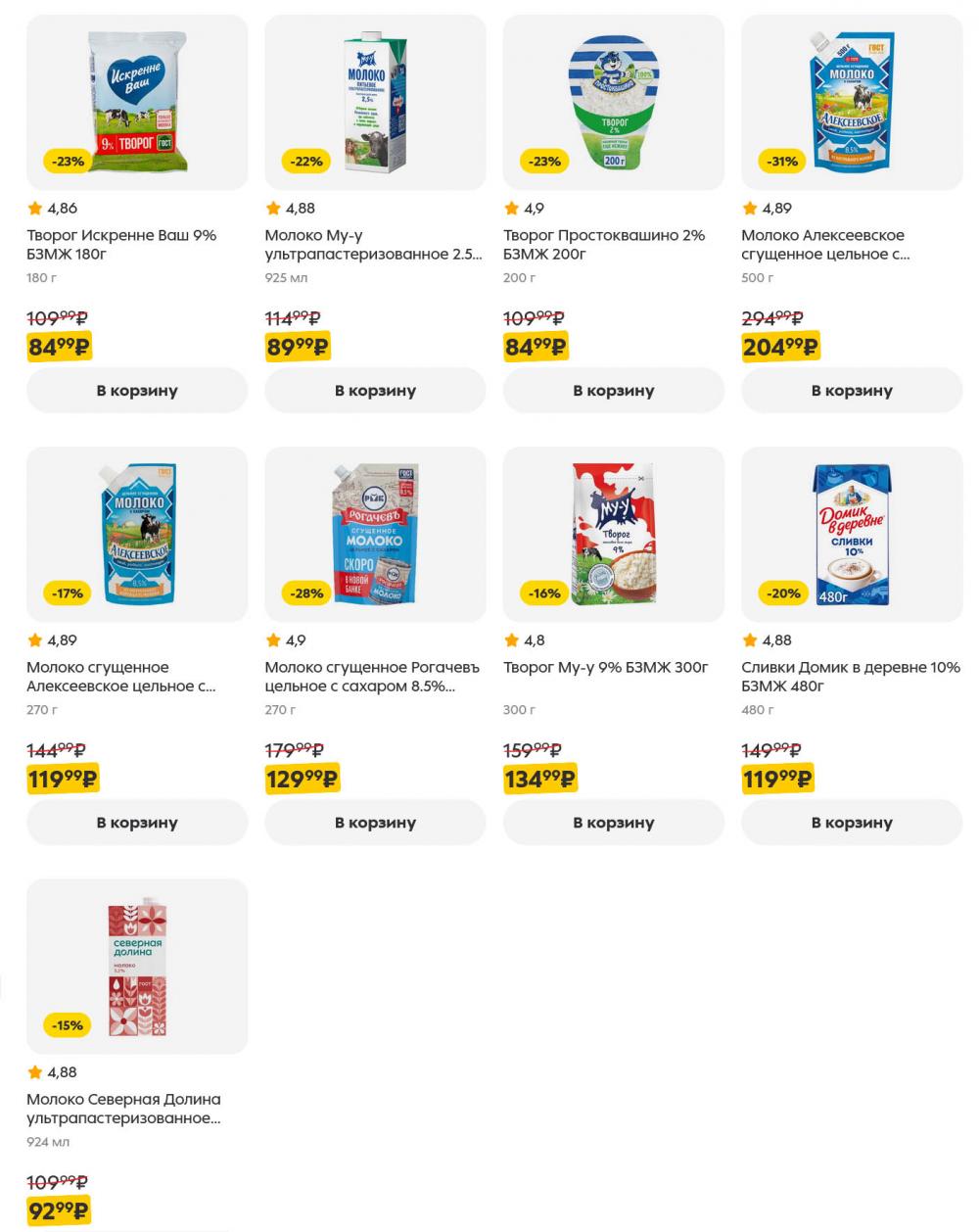Image resolution: width=979 pixels, height=1232 pixels.
Task: View Творог Му-у 9% product picture
Action: click(x=613, y=534)
